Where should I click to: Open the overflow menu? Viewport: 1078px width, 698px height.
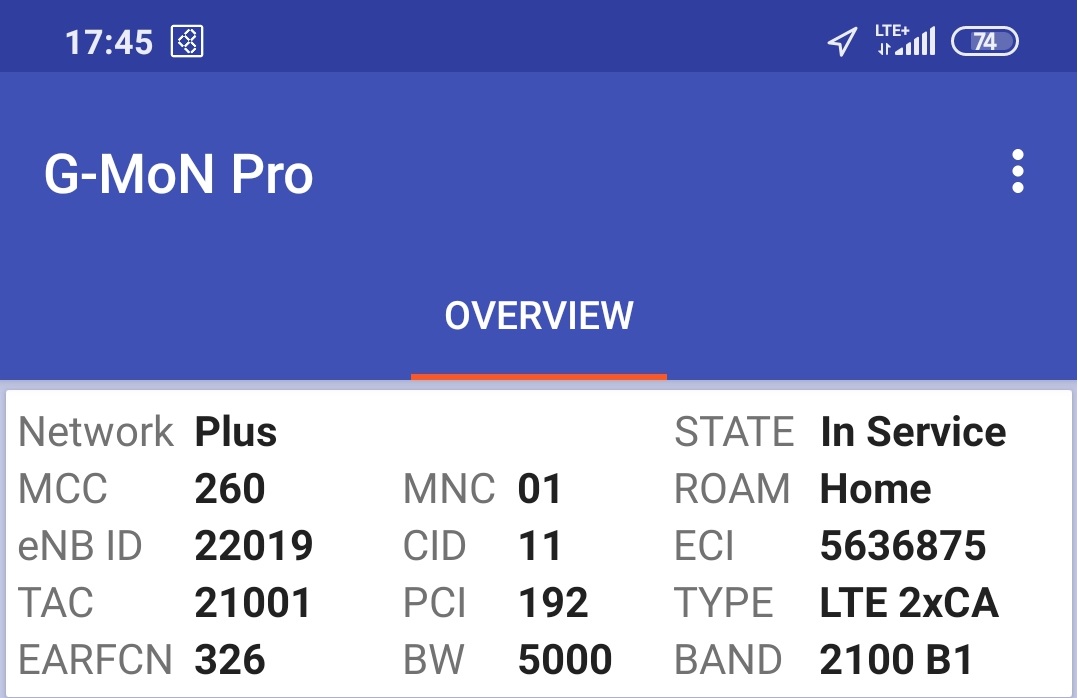(1017, 172)
